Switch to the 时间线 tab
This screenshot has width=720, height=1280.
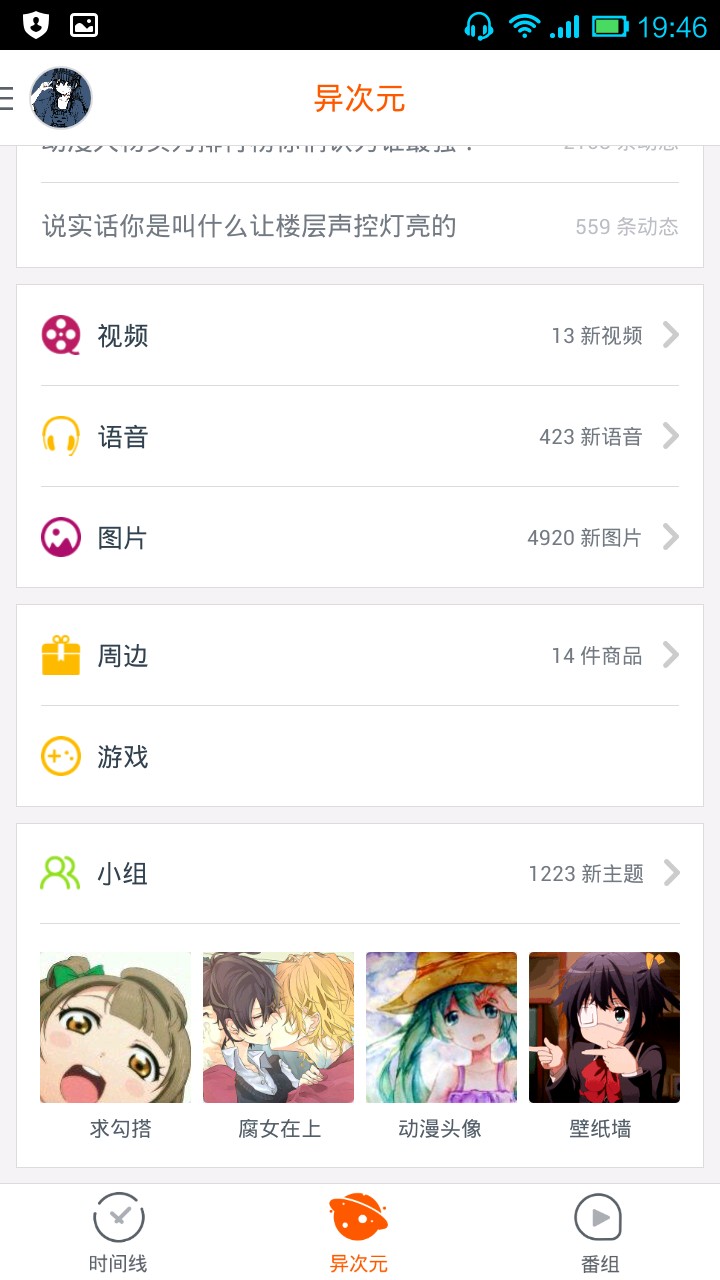(118, 1234)
